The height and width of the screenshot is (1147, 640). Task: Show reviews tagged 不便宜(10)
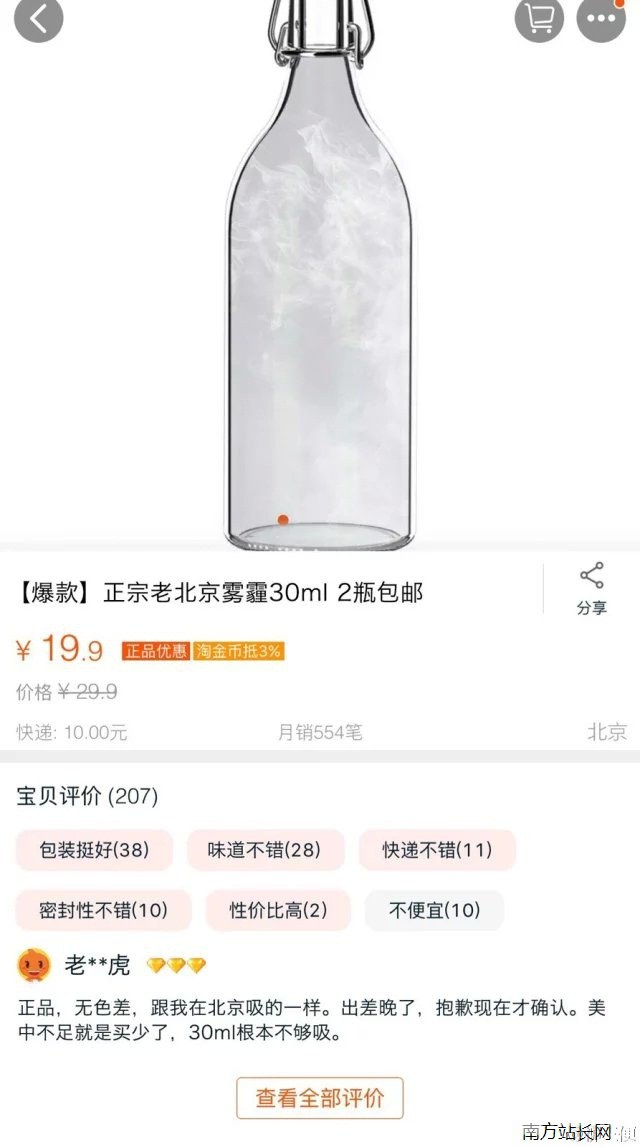pyautogui.click(x=434, y=910)
